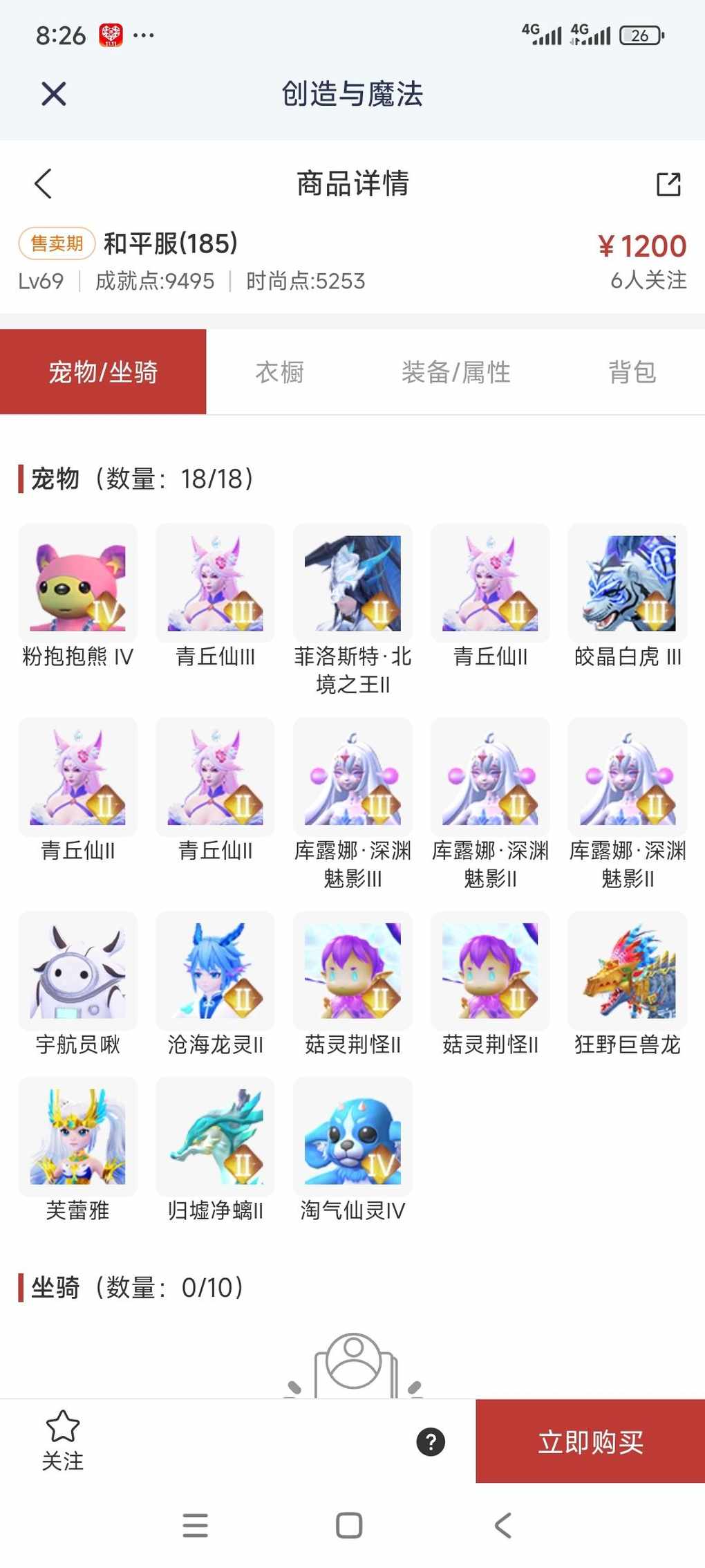The width and height of the screenshot is (705, 1568).
Task: Open the 皎晶白虎 III pet
Action: [627, 583]
